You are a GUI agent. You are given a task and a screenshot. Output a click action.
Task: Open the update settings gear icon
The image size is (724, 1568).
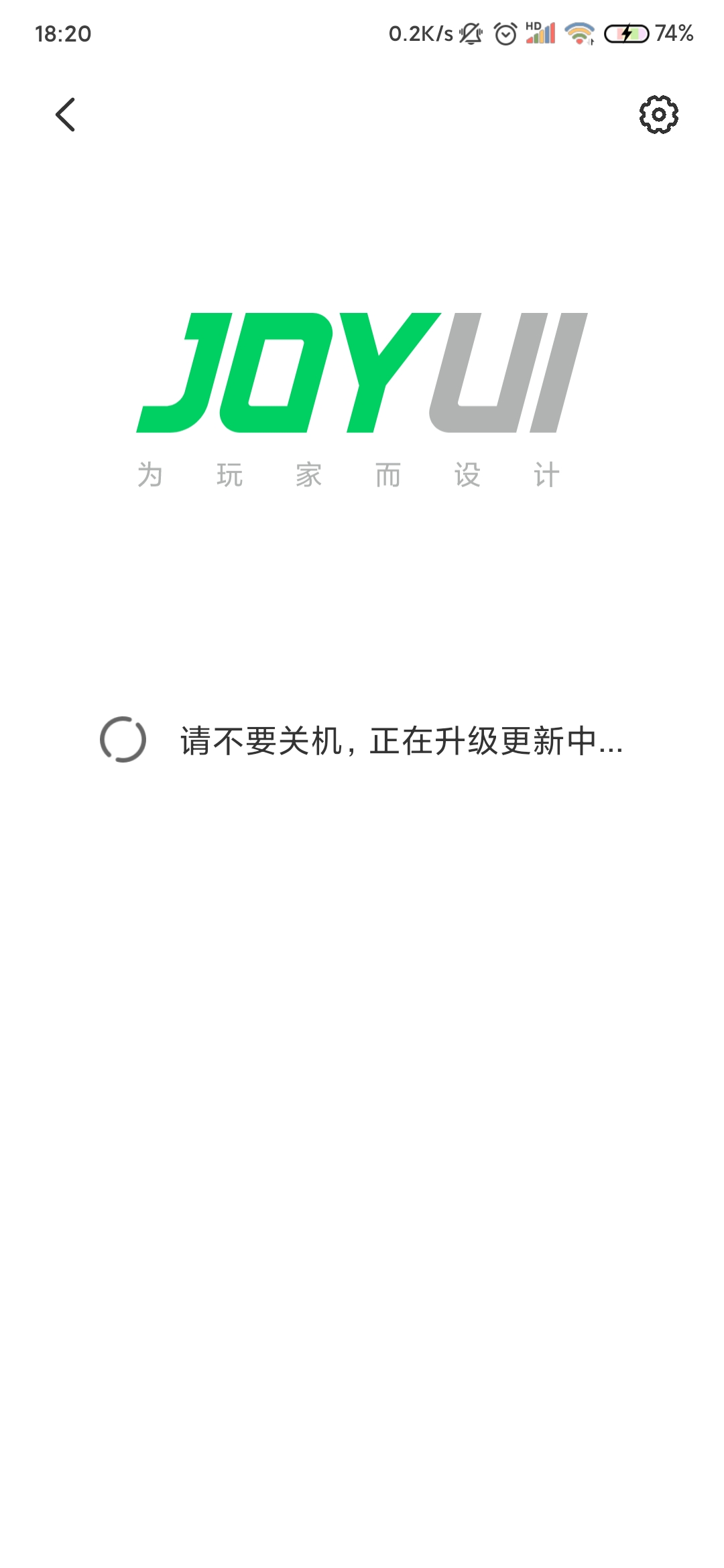(658, 115)
